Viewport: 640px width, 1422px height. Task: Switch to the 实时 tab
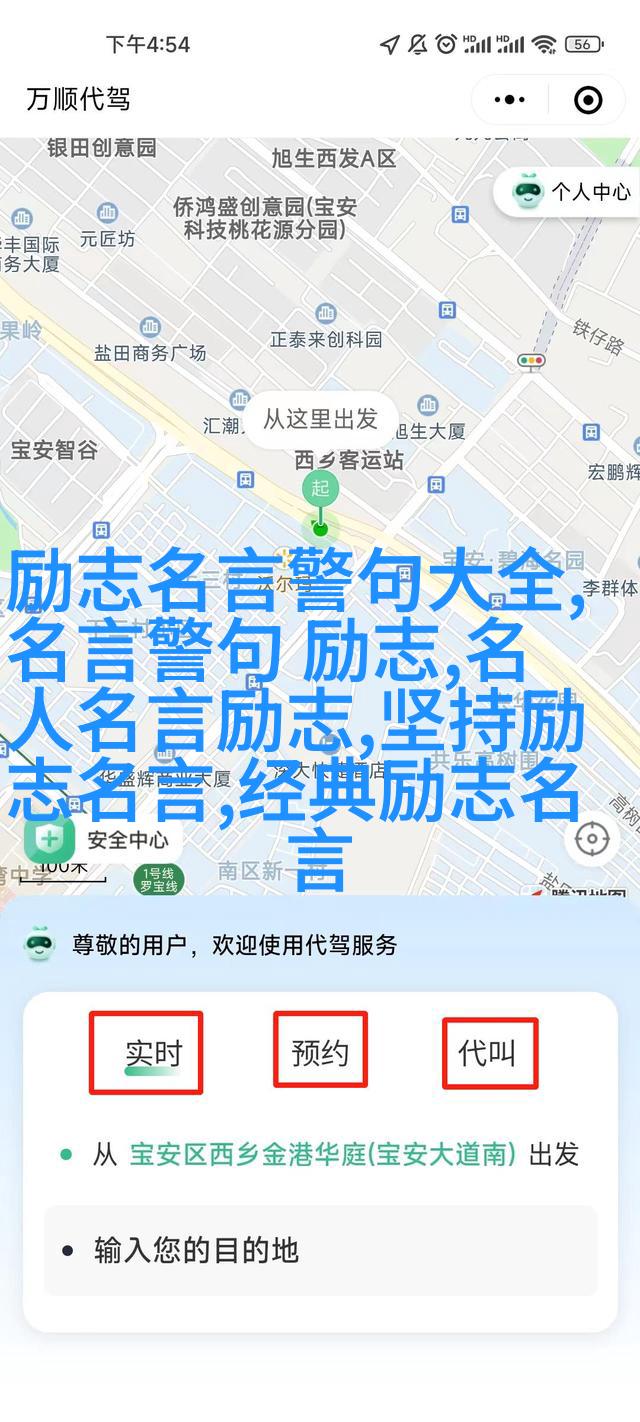coord(153,1053)
